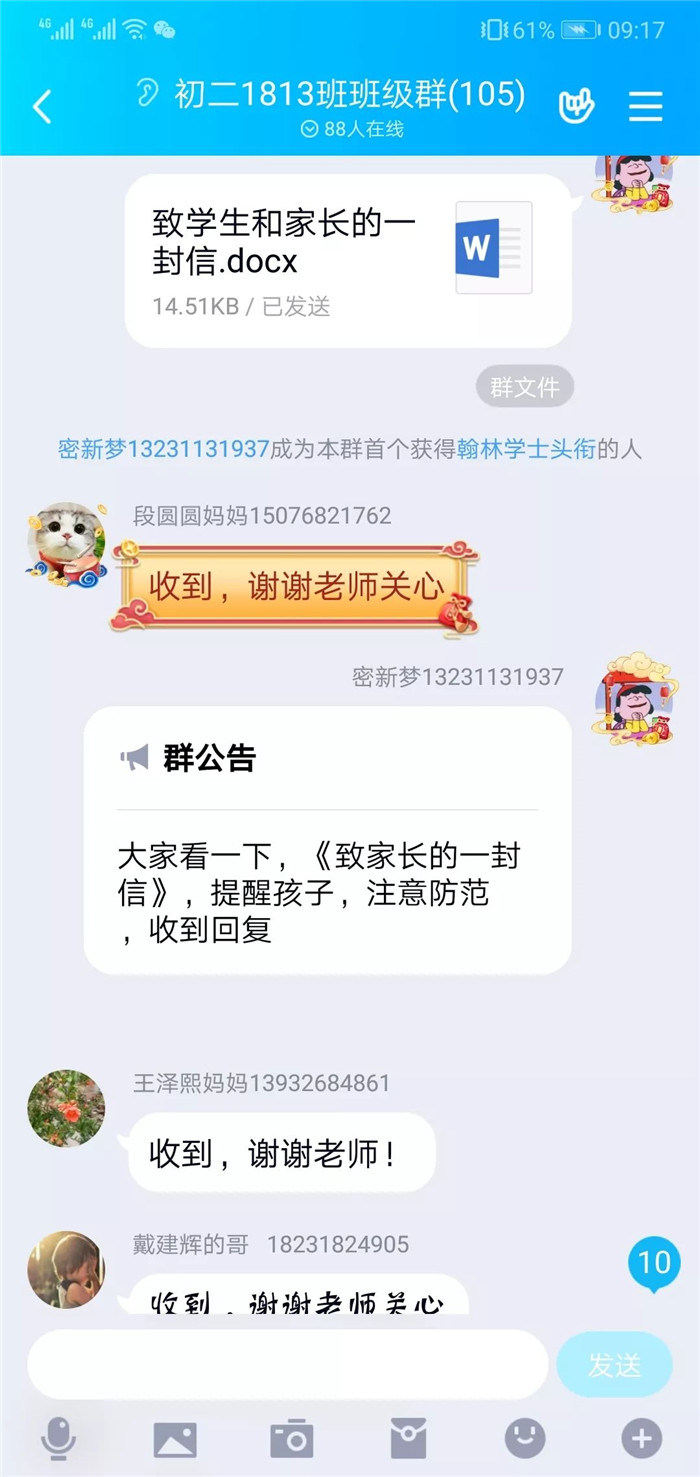Viewport: 700px width, 1477px height.
Task: View 戴建辉的哥's profile avatar
Action: pyautogui.click(x=66, y=1270)
